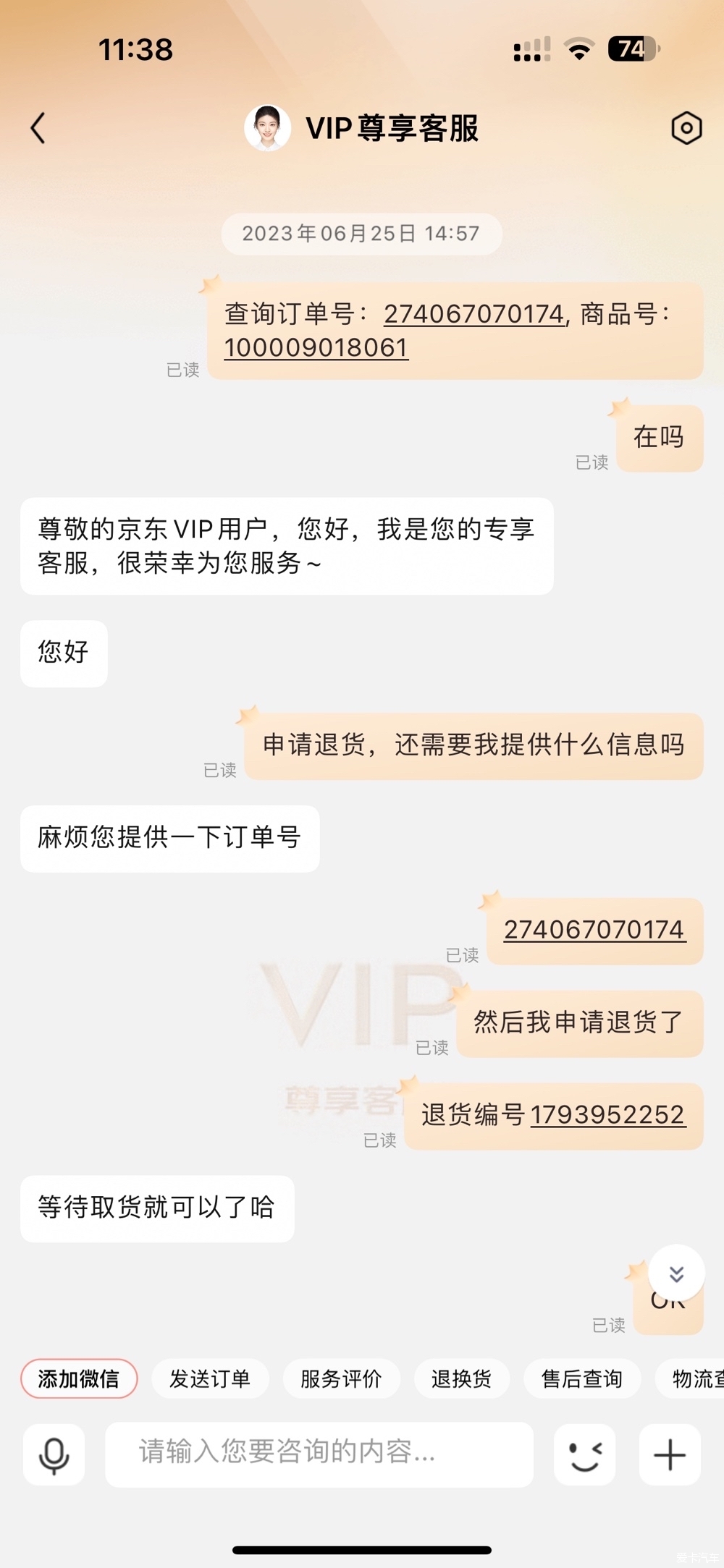Viewport: 724px width, 1568px height.
Task: Open product number link 100009018061
Action: point(316,348)
